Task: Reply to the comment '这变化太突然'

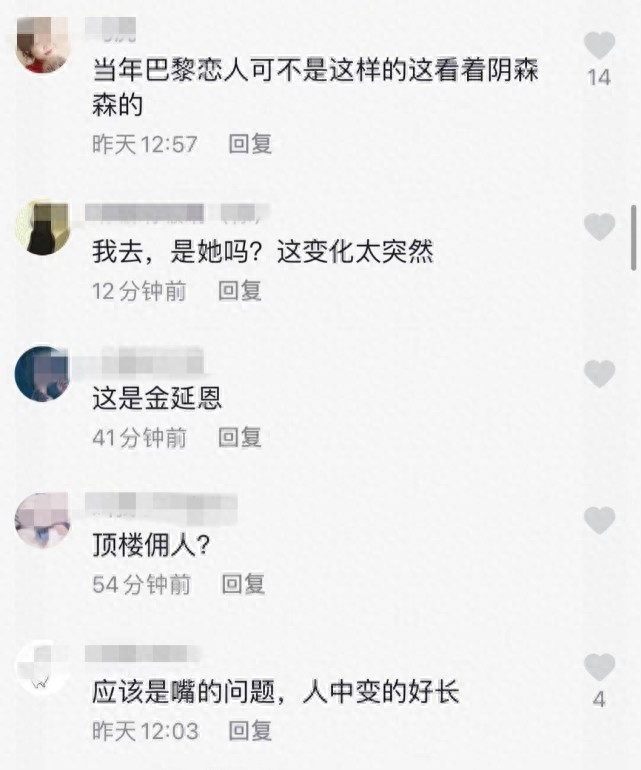Action: (x=240, y=291)
